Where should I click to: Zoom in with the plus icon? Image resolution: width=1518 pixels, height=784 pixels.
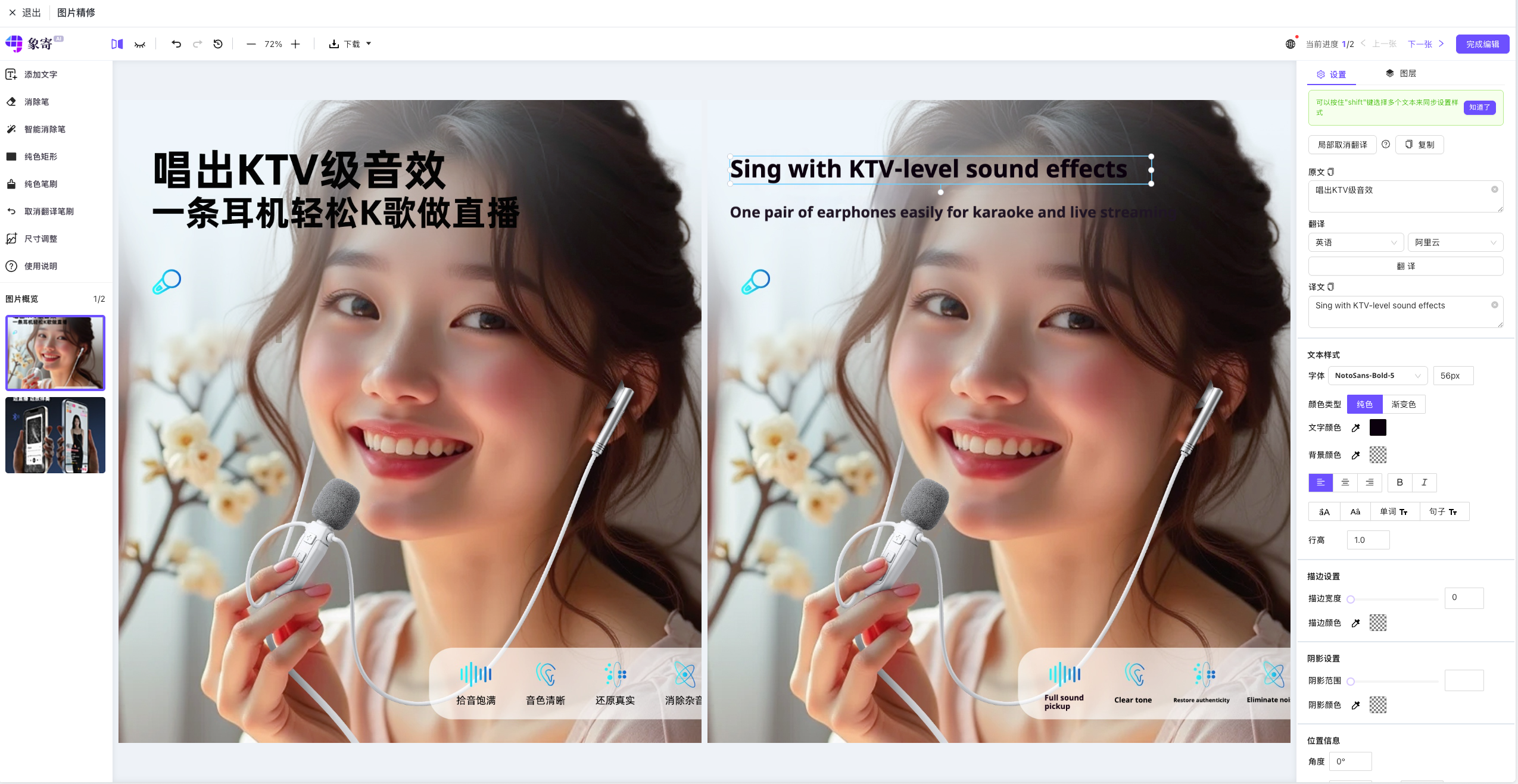click(x=295, y=44)
